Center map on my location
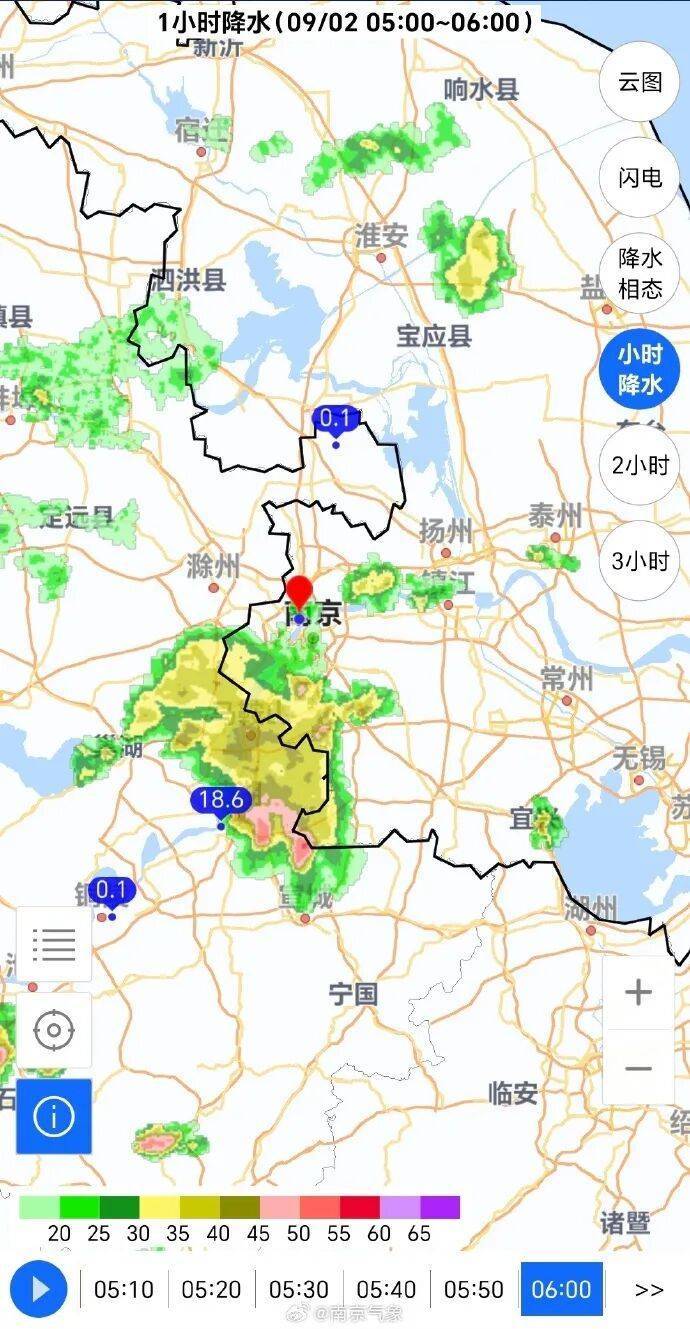 click(54, 1030)
